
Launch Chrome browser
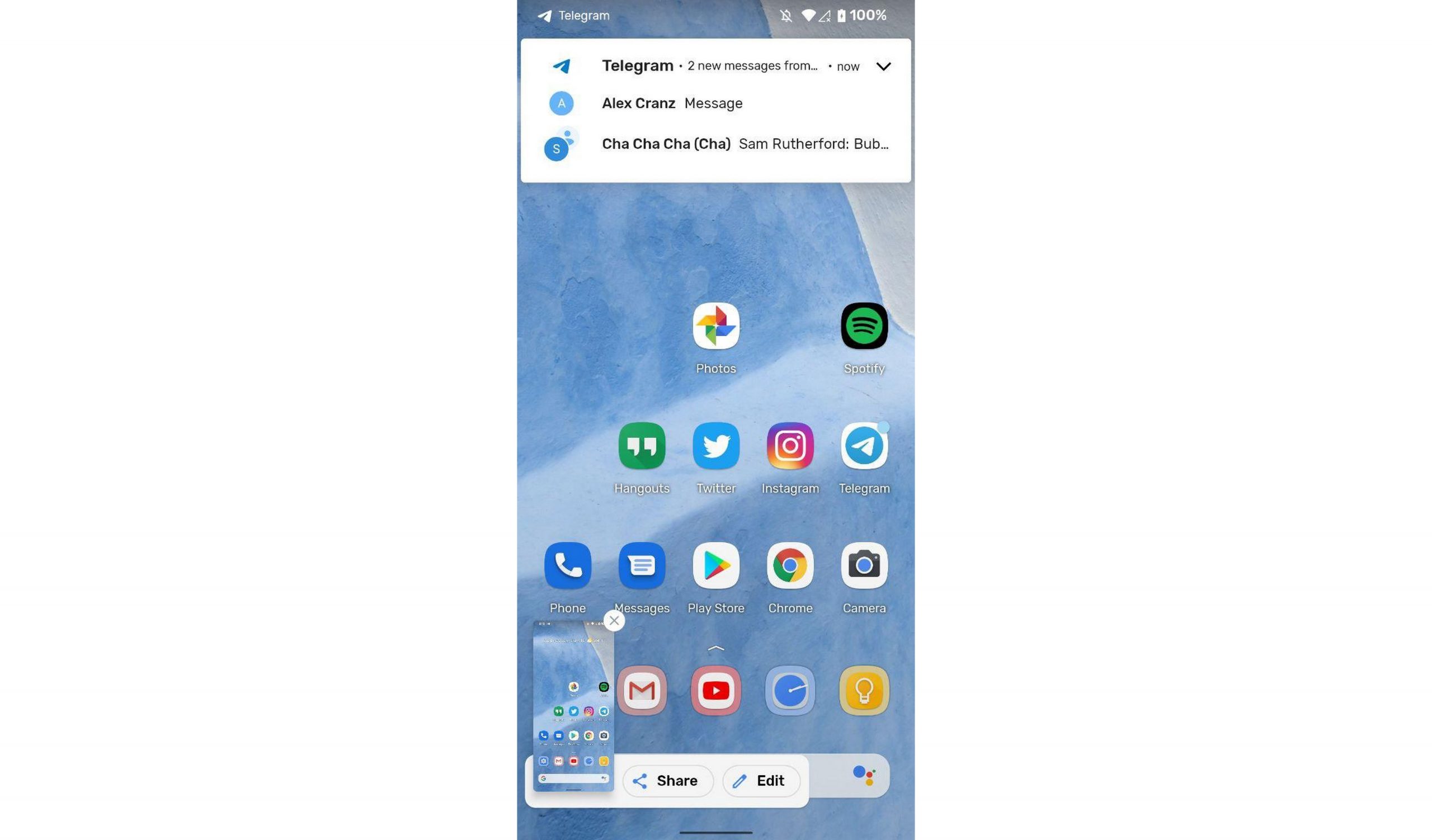pyautogui.click(x=790, y=565)
